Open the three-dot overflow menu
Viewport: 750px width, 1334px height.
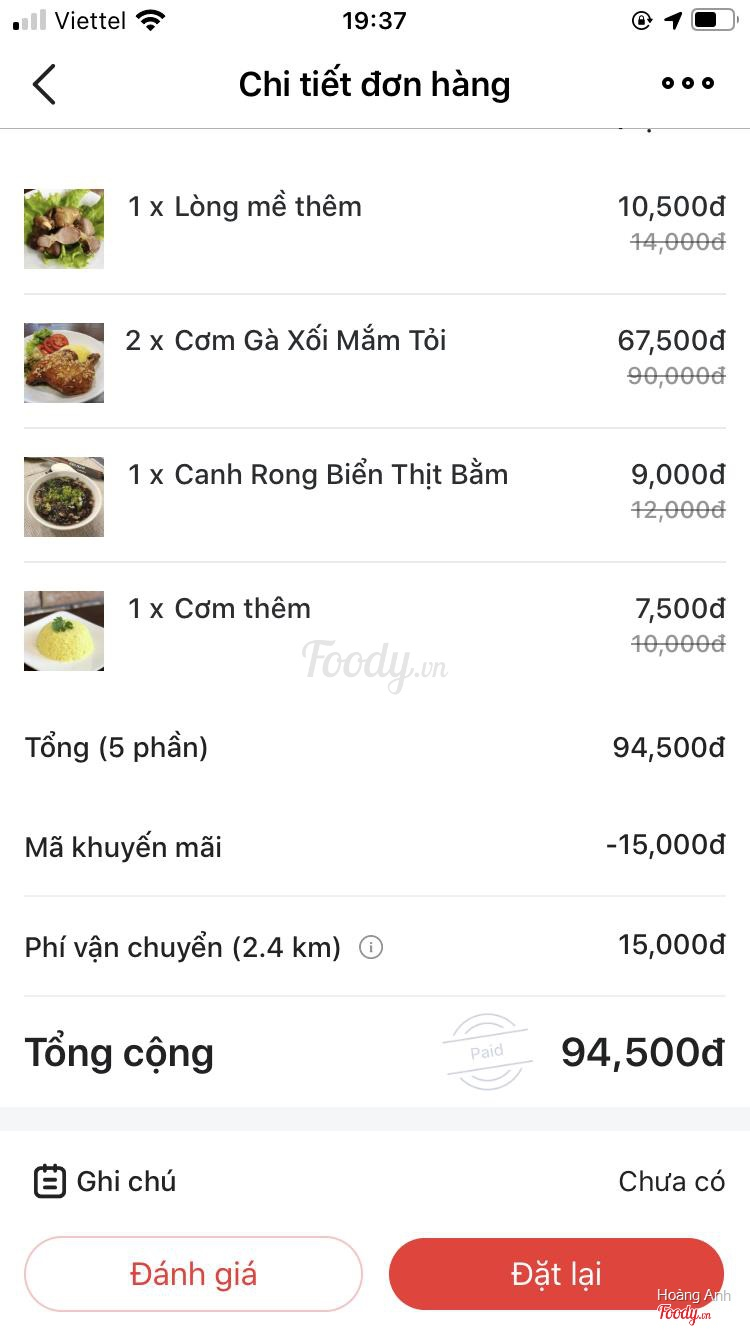[x=687, y=84]
